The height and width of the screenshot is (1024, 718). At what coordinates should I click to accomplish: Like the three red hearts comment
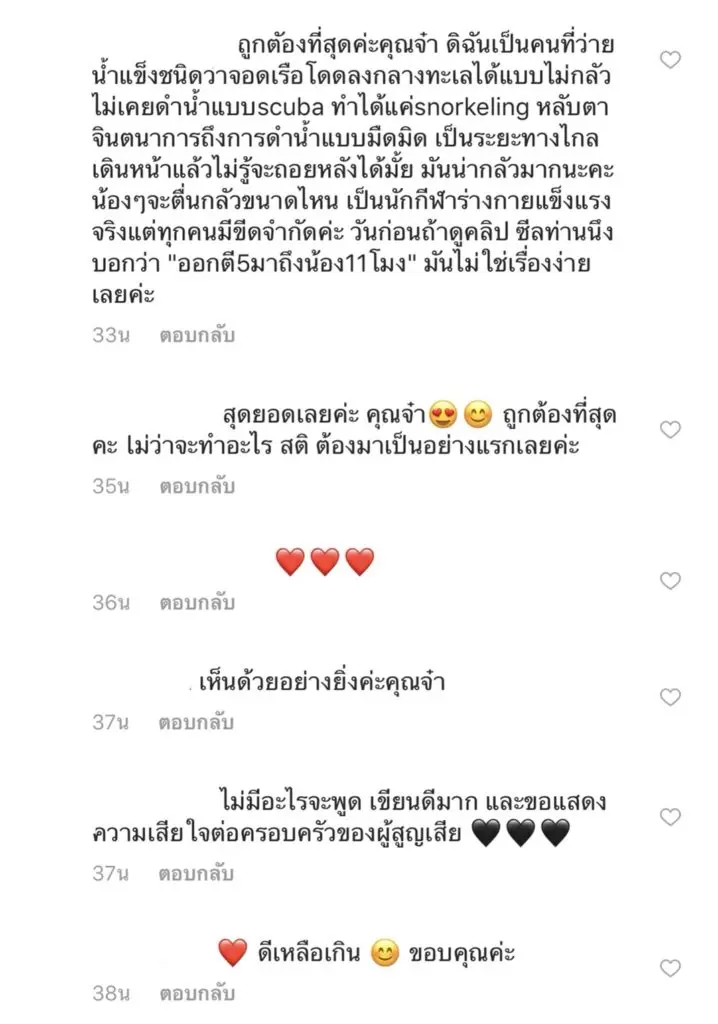click(670, 581)
